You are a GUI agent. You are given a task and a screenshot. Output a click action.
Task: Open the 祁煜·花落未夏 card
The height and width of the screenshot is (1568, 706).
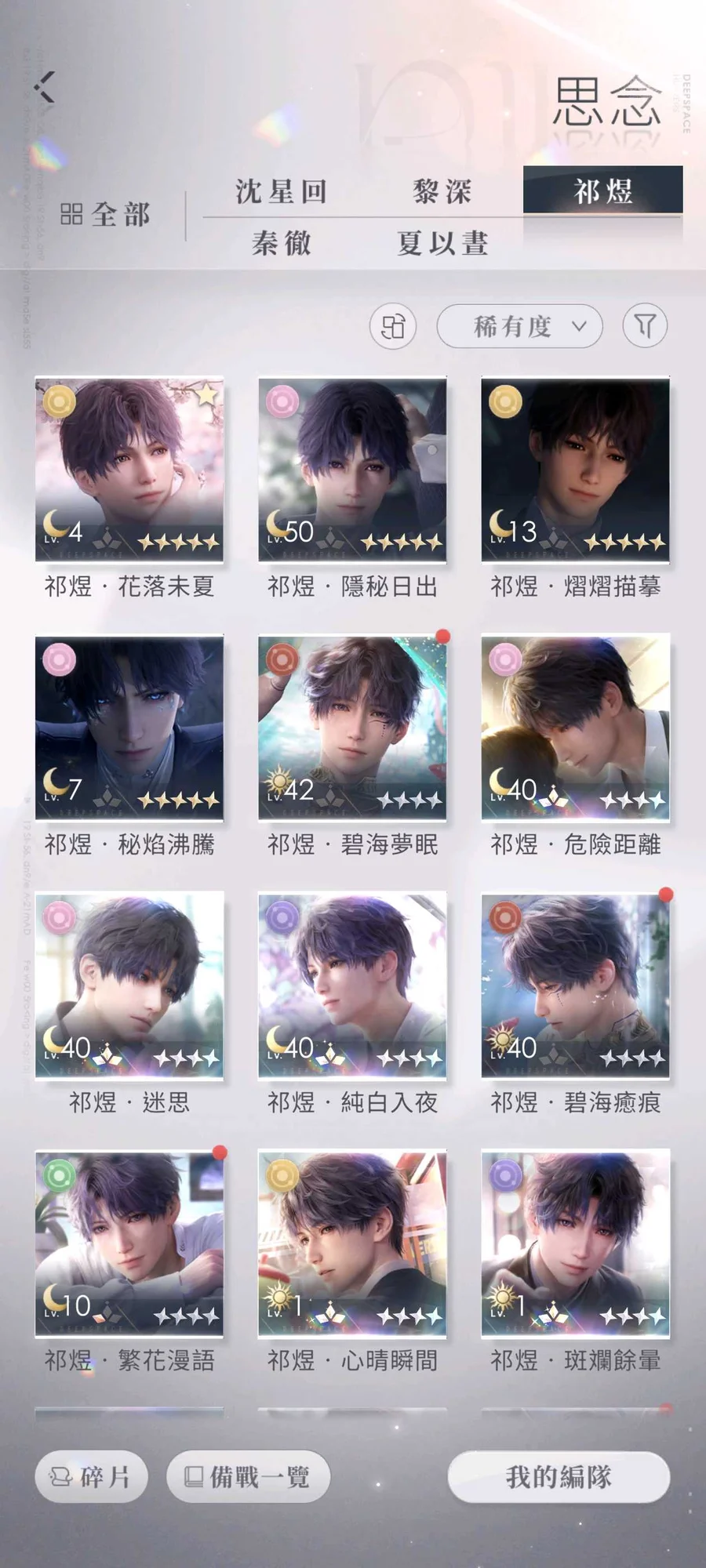129,469
